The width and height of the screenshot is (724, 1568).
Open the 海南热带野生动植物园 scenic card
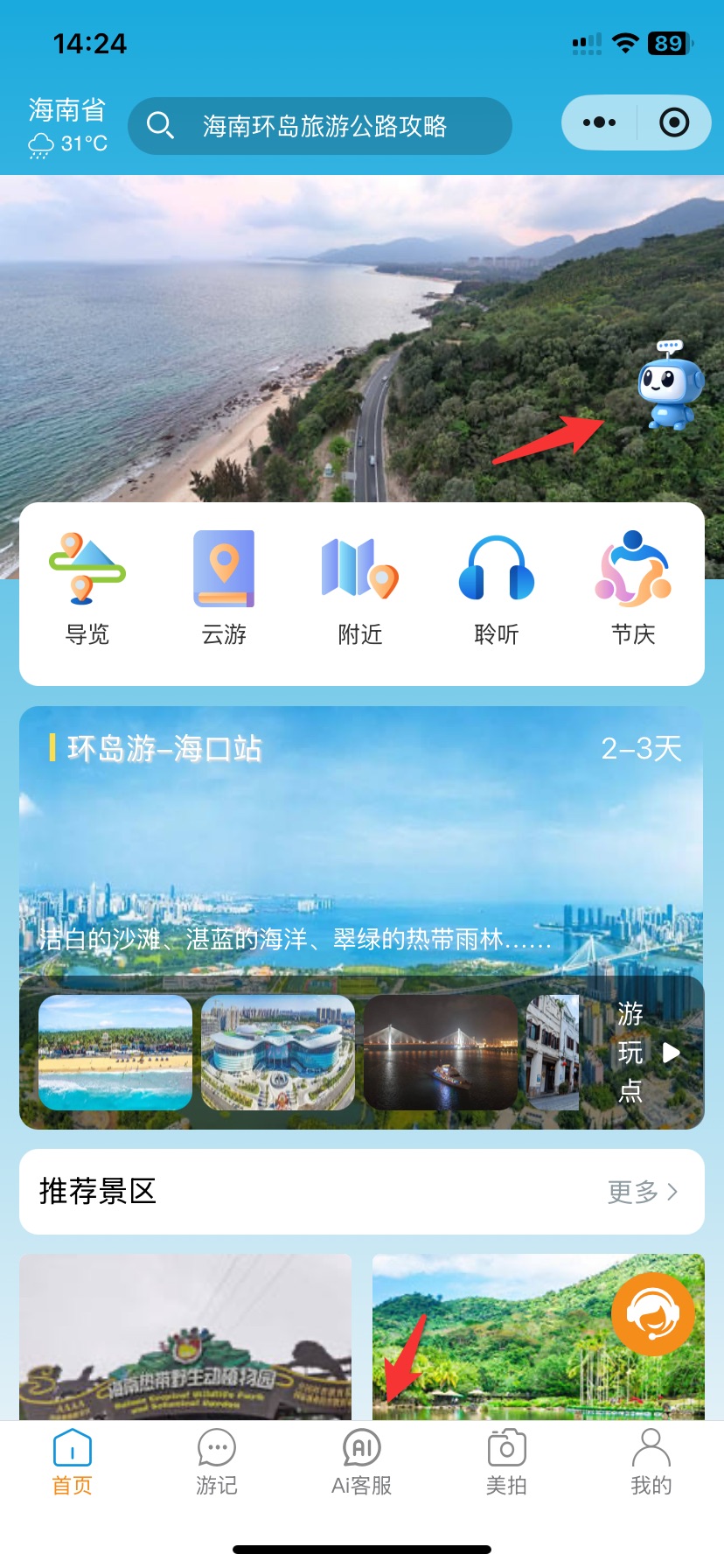click(x=185, y=1339)
